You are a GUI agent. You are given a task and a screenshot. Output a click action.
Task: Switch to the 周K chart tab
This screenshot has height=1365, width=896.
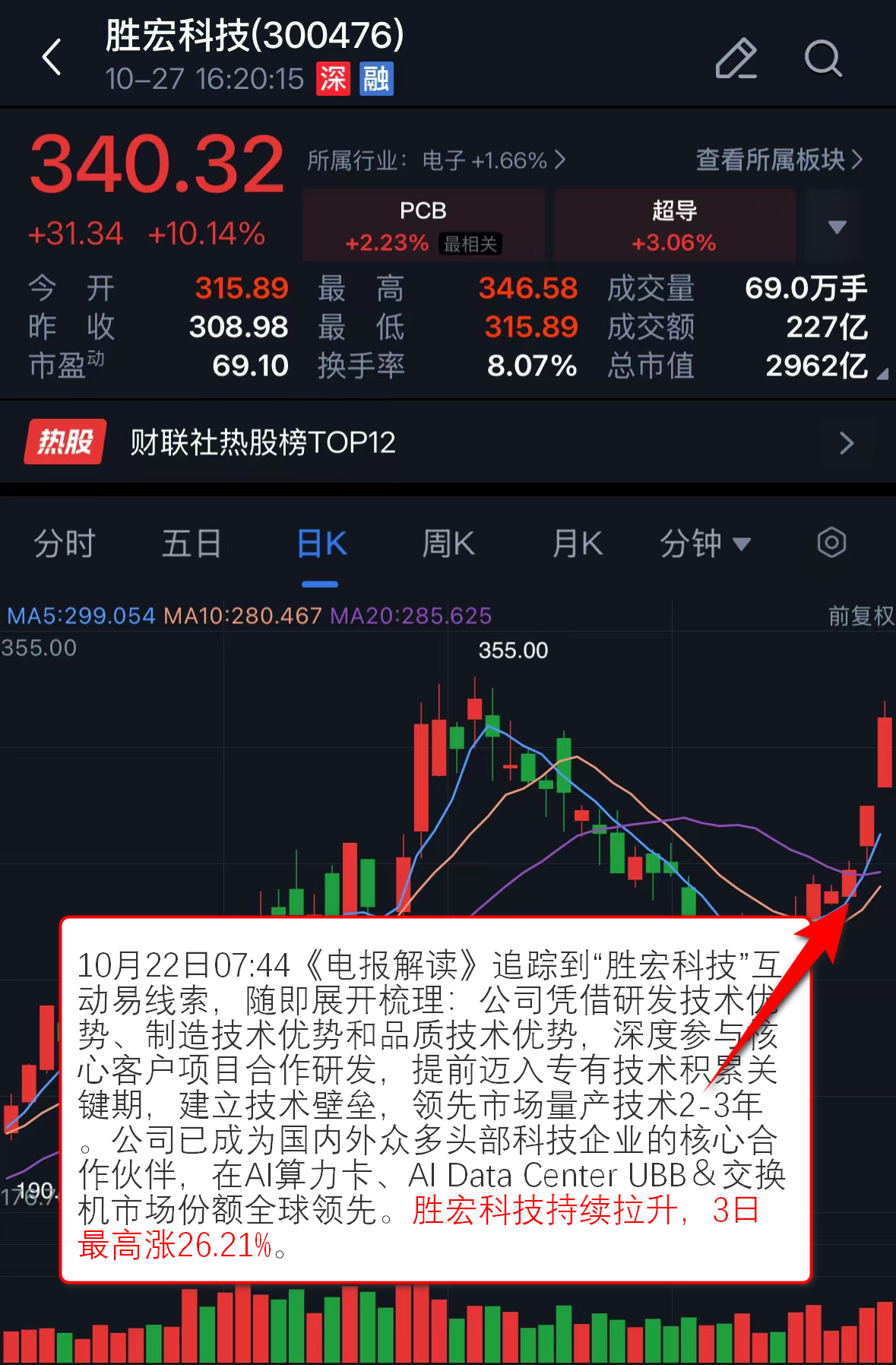448,544
